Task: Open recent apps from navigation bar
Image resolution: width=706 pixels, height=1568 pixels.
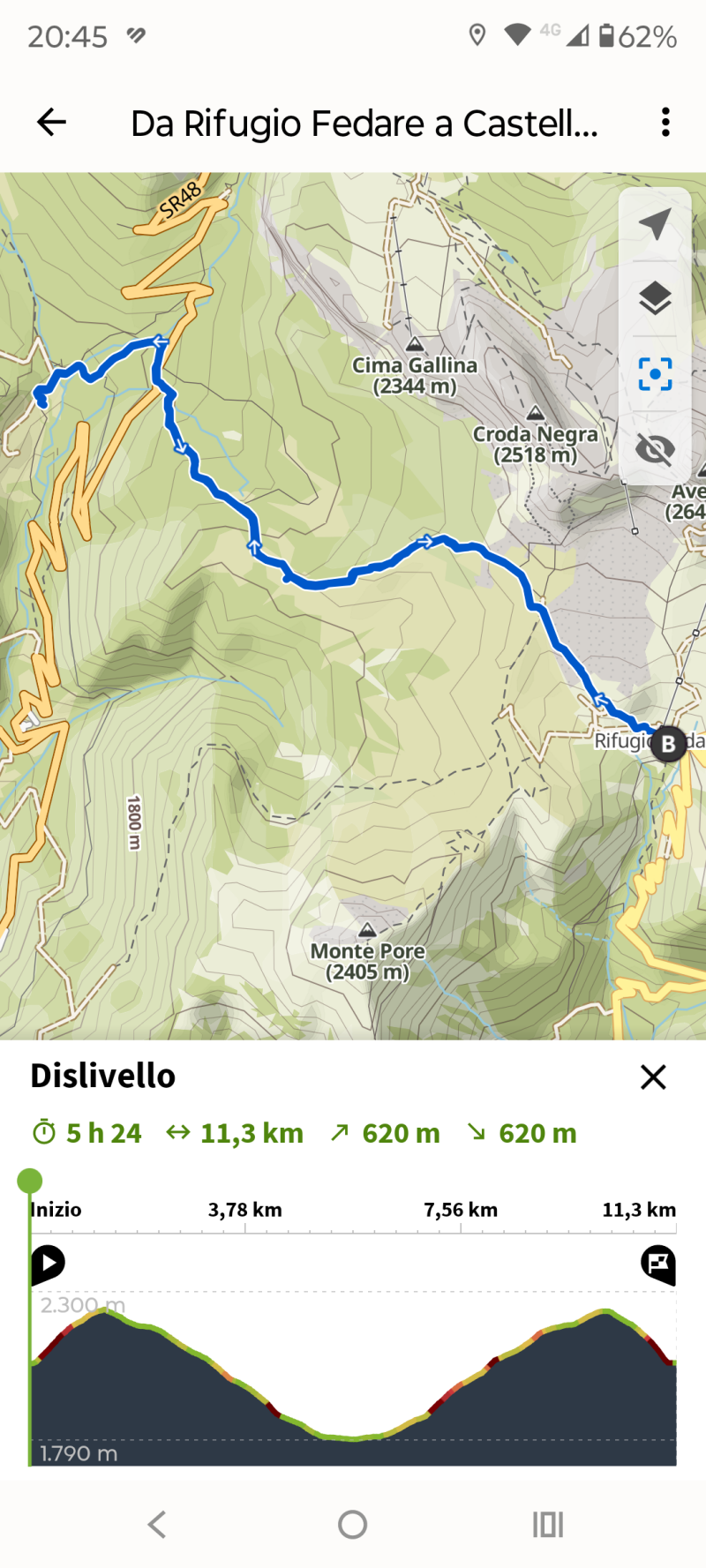Action: coord(547,1524)
